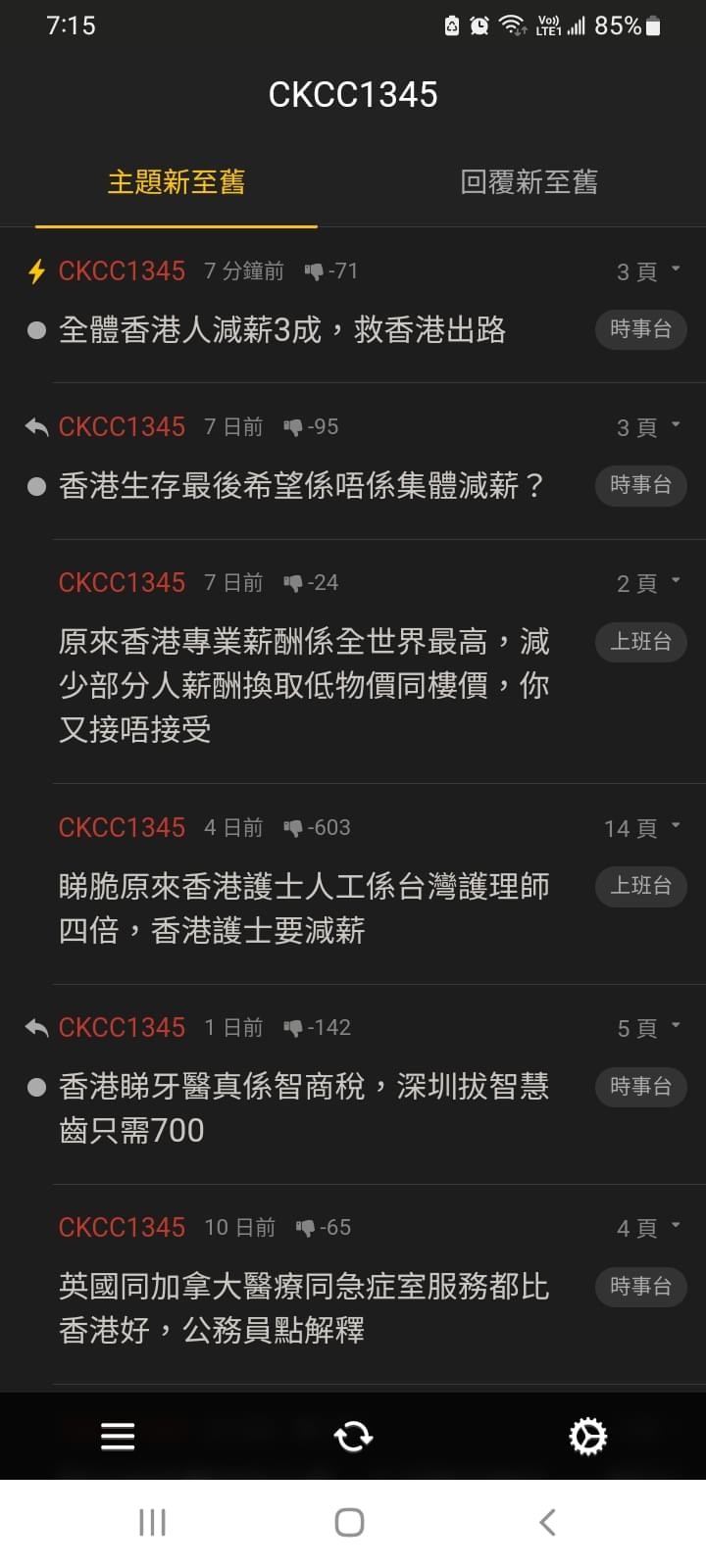Open the settings gear
706x1568 pixels.
coord(588,1437)
